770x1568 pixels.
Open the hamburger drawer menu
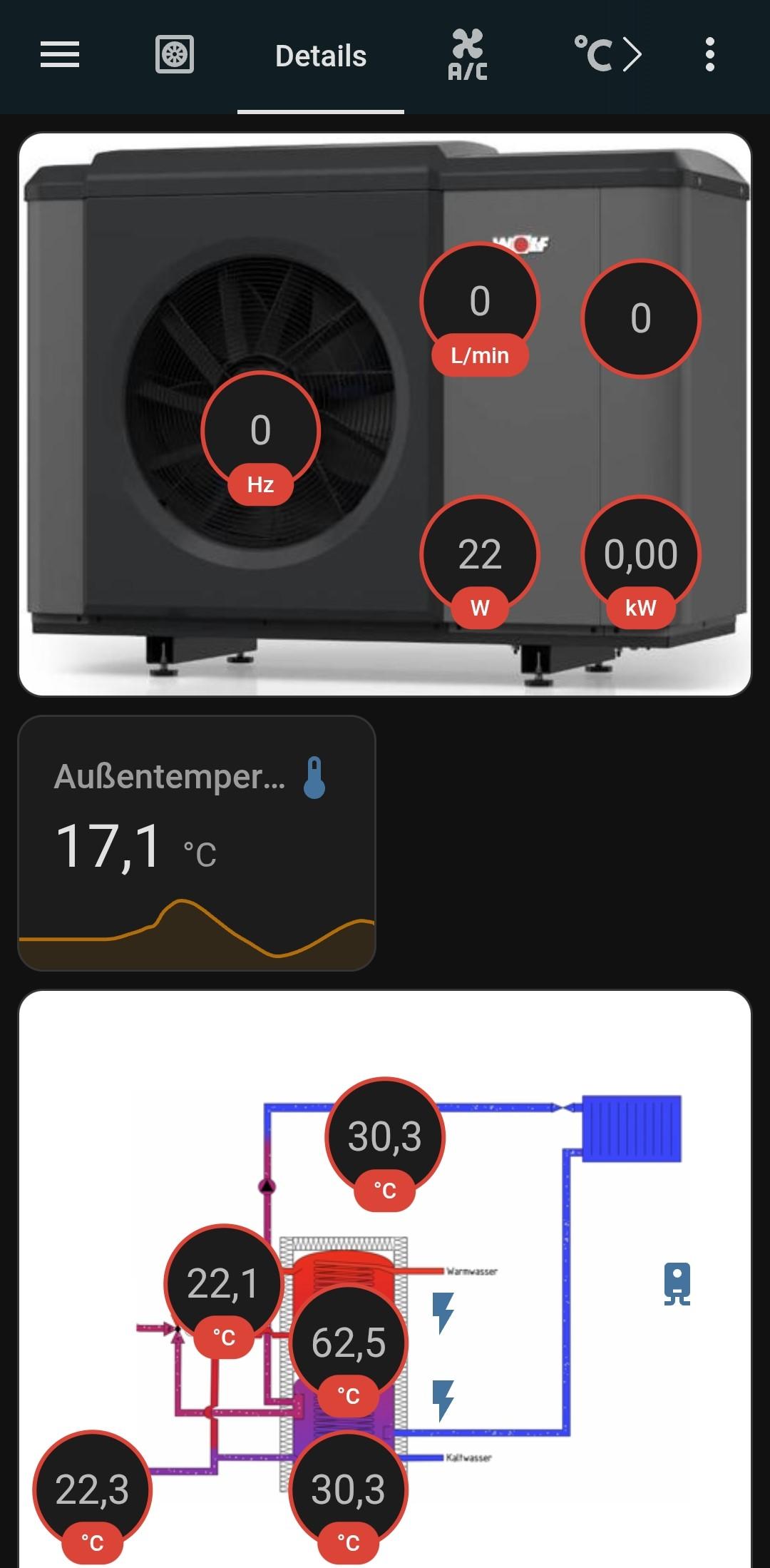[60, 55]
